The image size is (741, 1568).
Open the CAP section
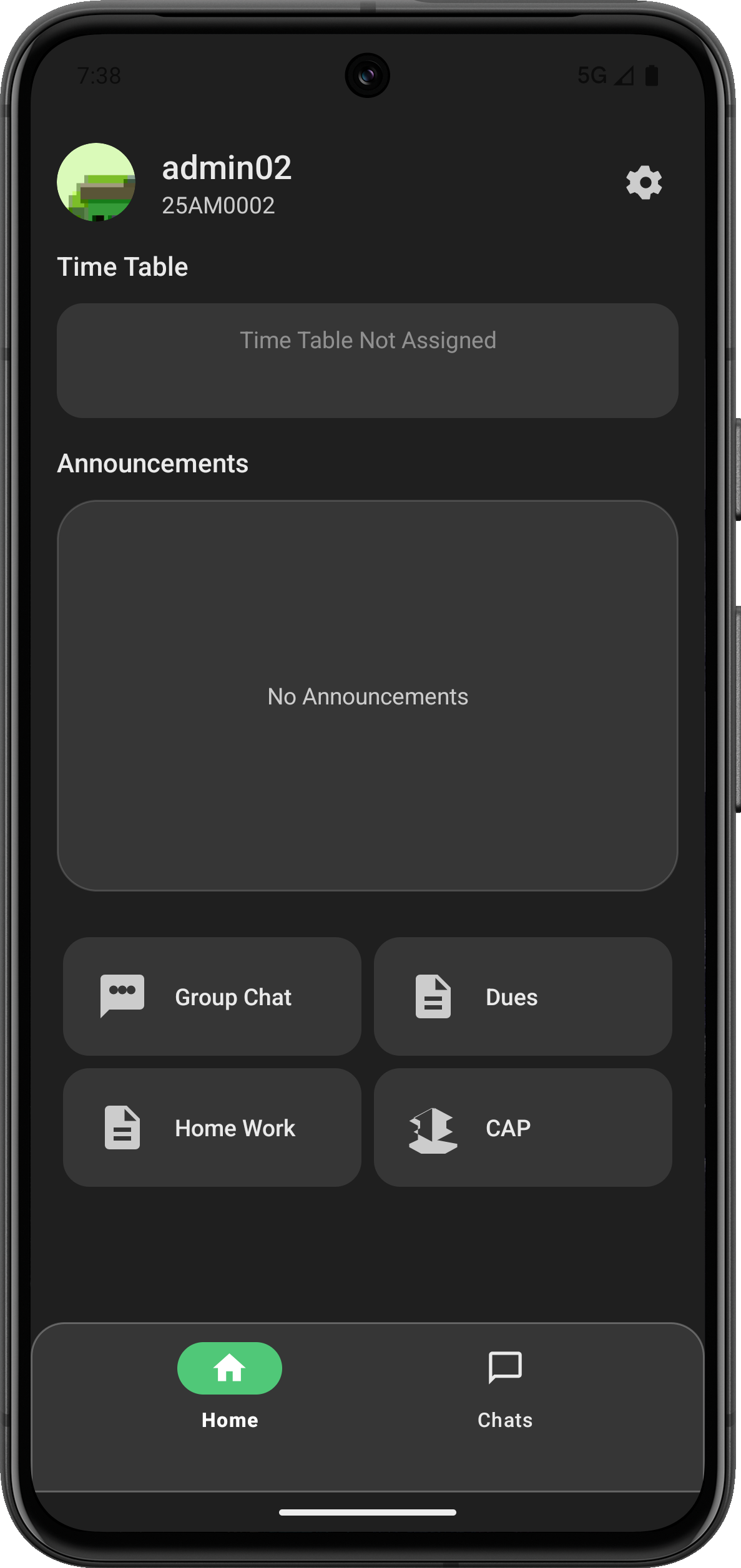(x=523, y=1127)
